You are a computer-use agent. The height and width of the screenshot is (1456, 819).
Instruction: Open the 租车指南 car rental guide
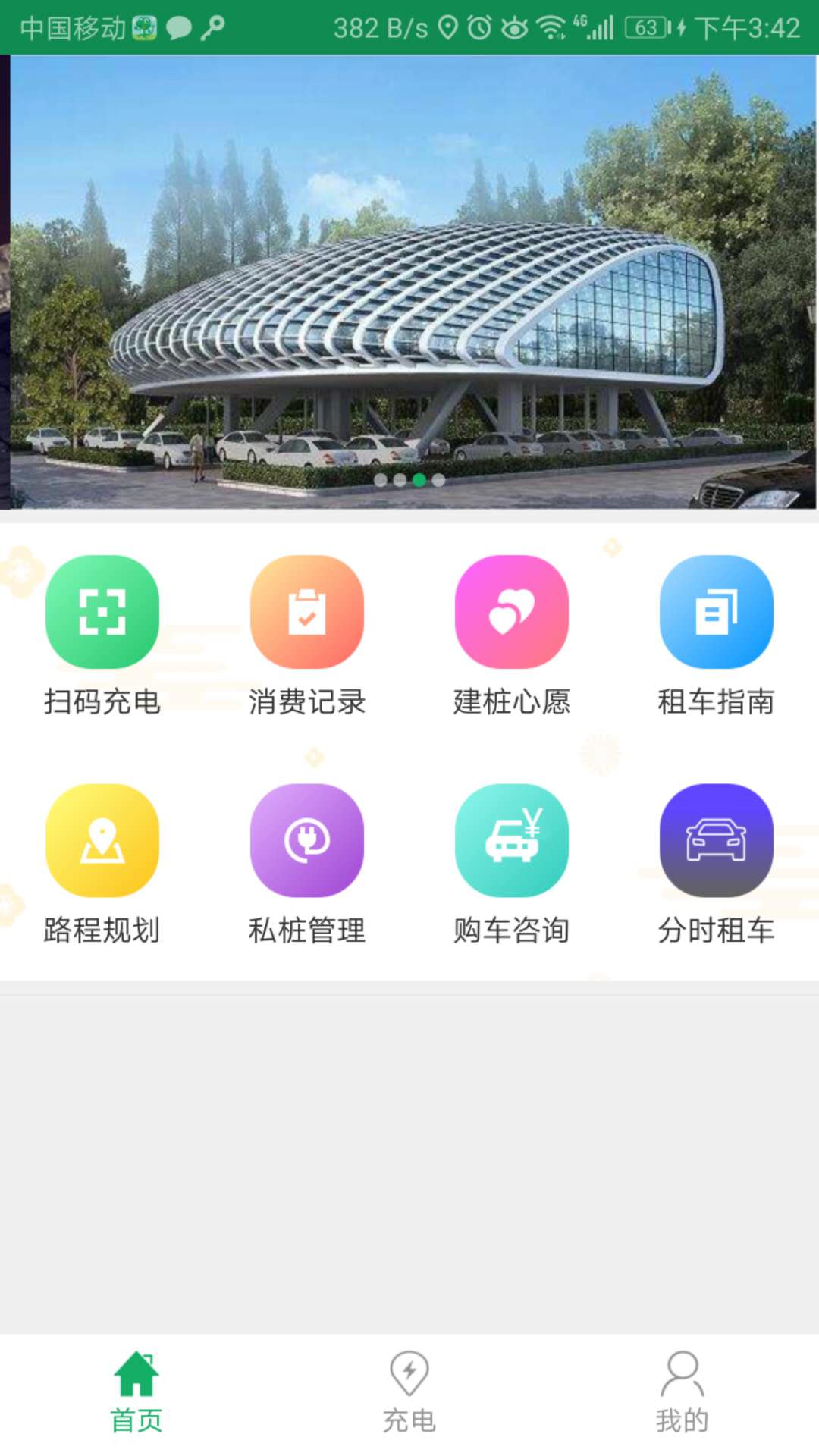pos(717,613)
